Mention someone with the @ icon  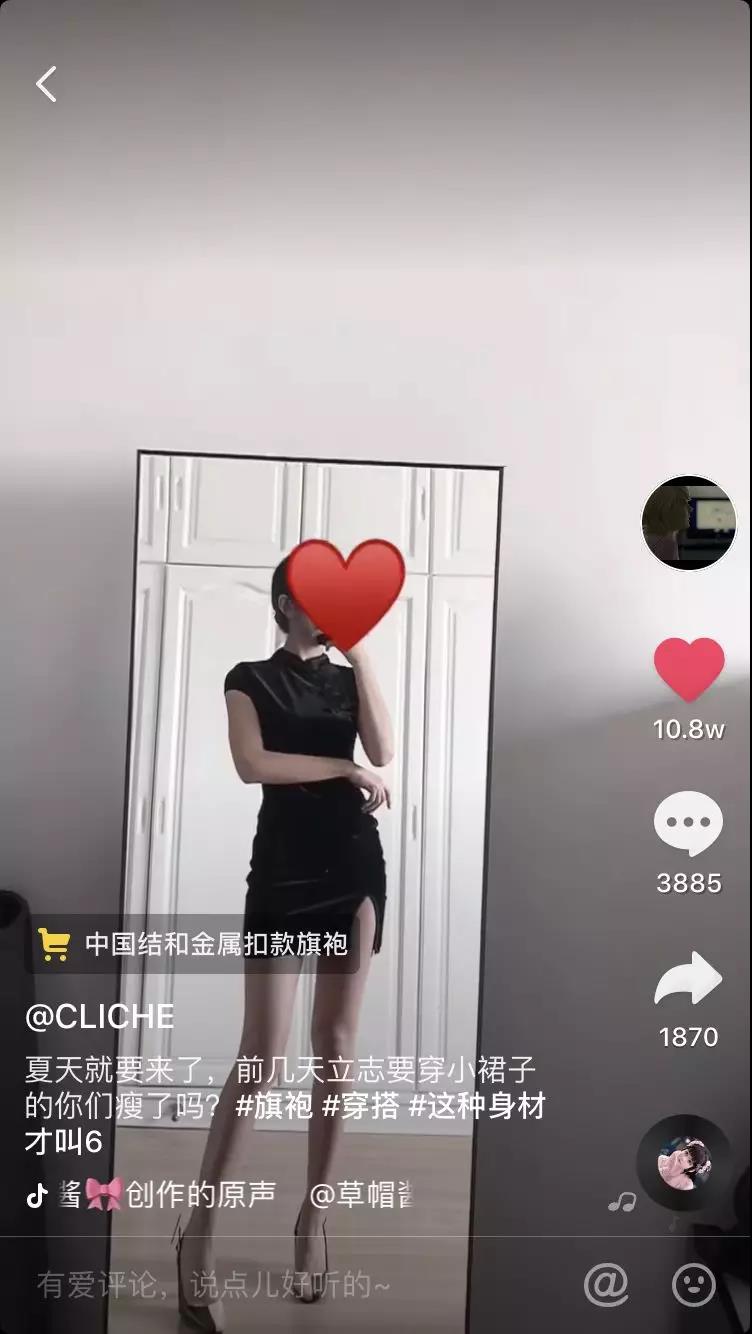606,1284
